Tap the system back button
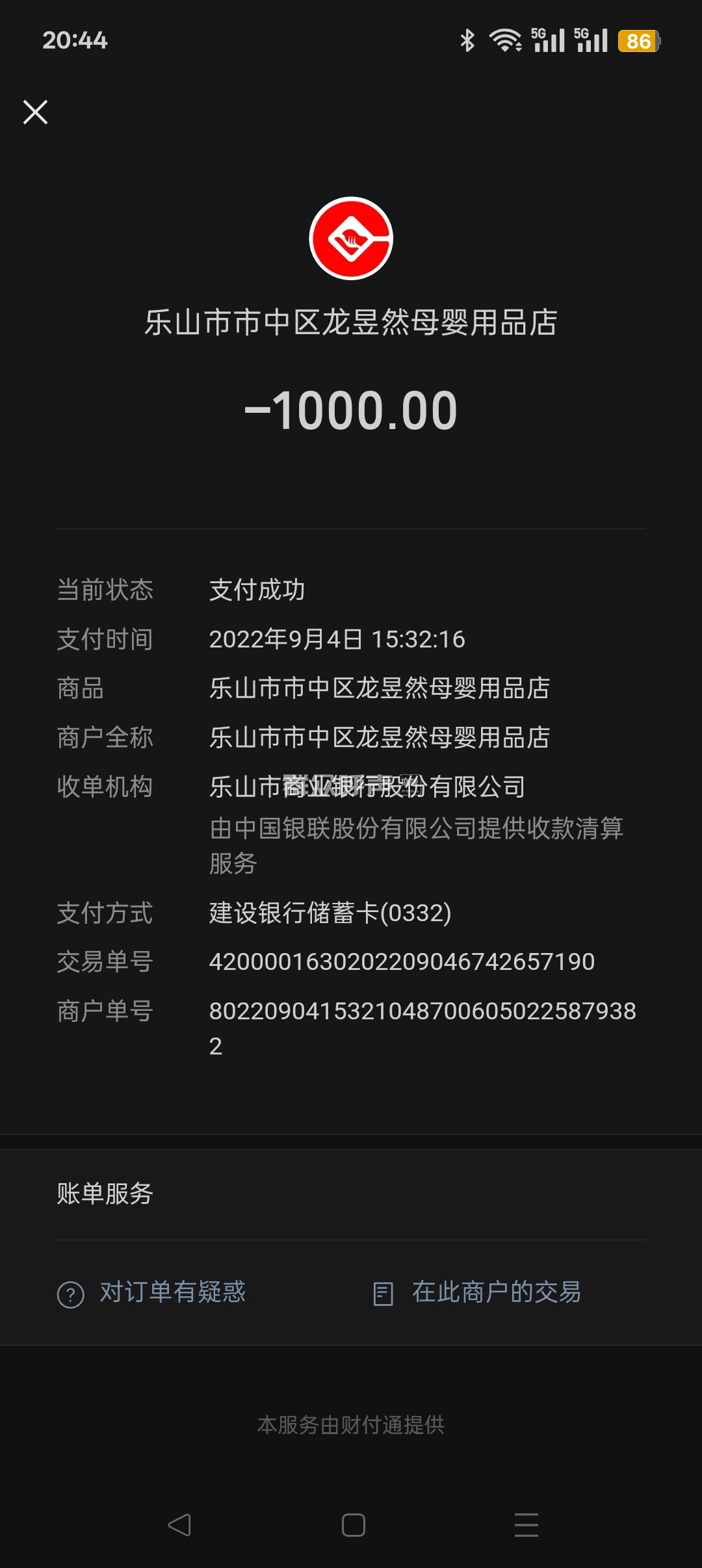This screenshot has height=1568, width=702. (179, 1524)
